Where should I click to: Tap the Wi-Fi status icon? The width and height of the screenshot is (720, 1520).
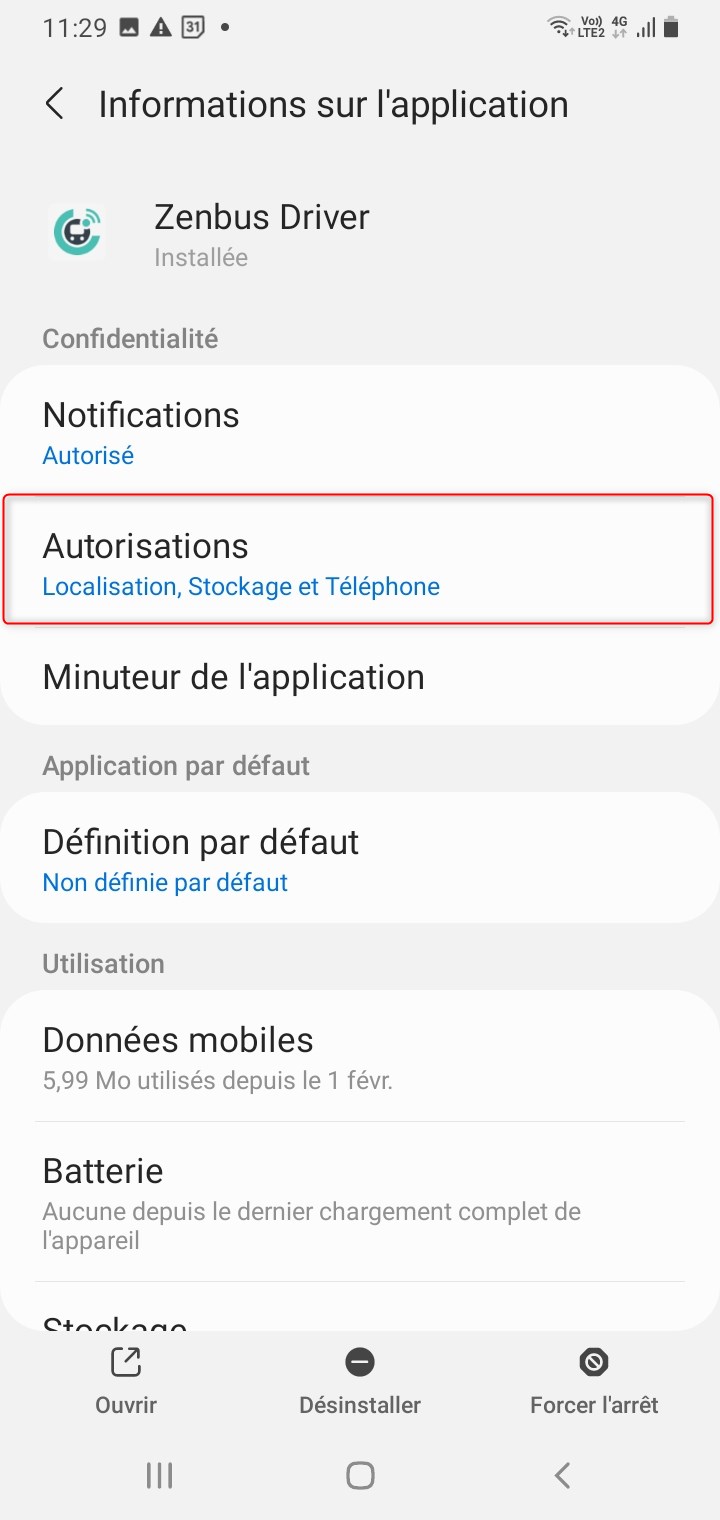click(558, 27)
